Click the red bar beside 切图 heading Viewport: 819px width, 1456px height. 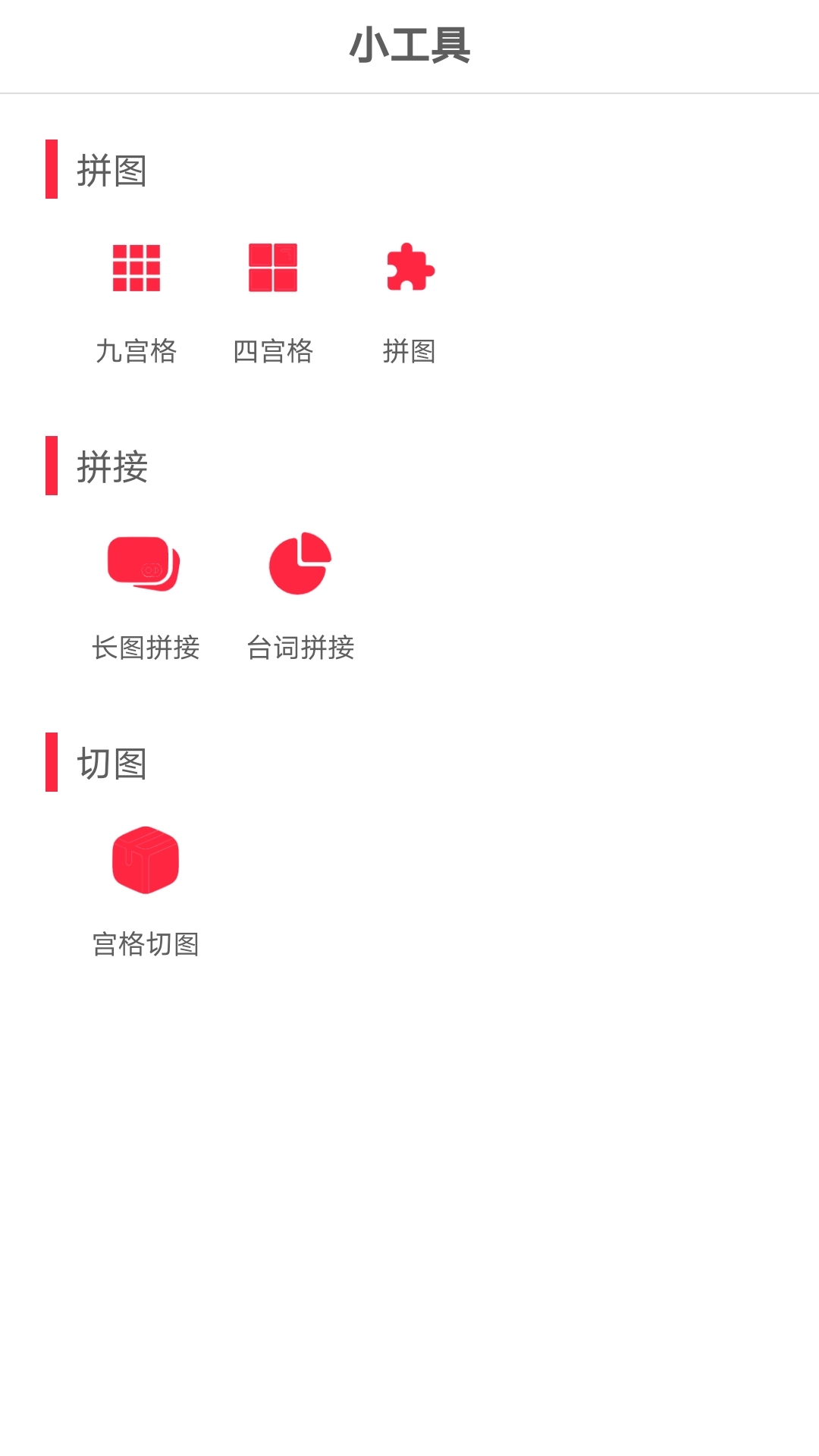52,763
